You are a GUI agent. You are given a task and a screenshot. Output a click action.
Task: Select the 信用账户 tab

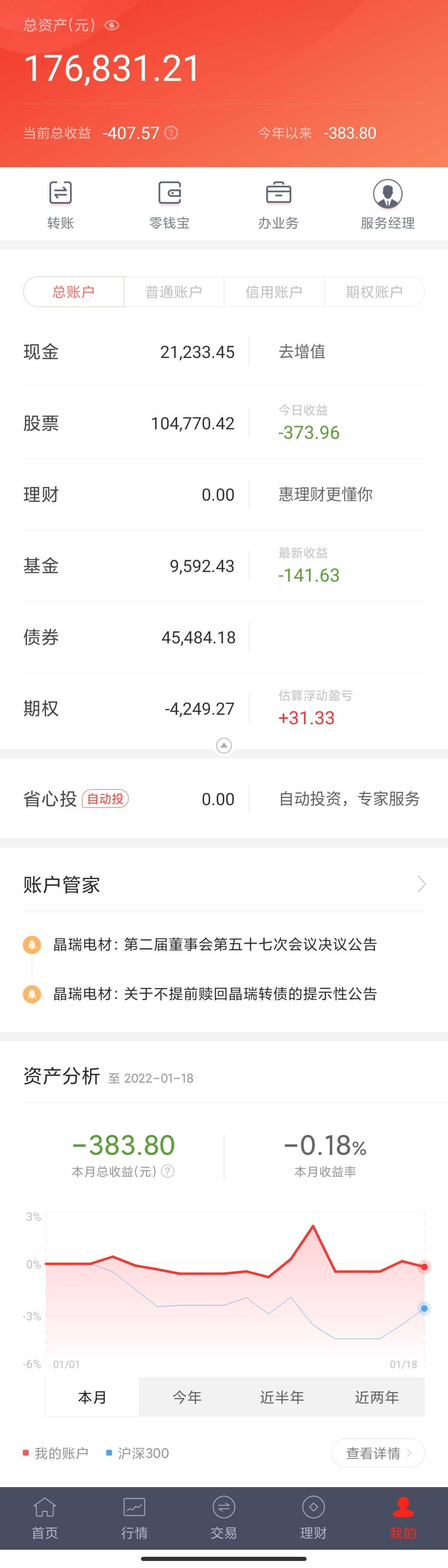274,292
